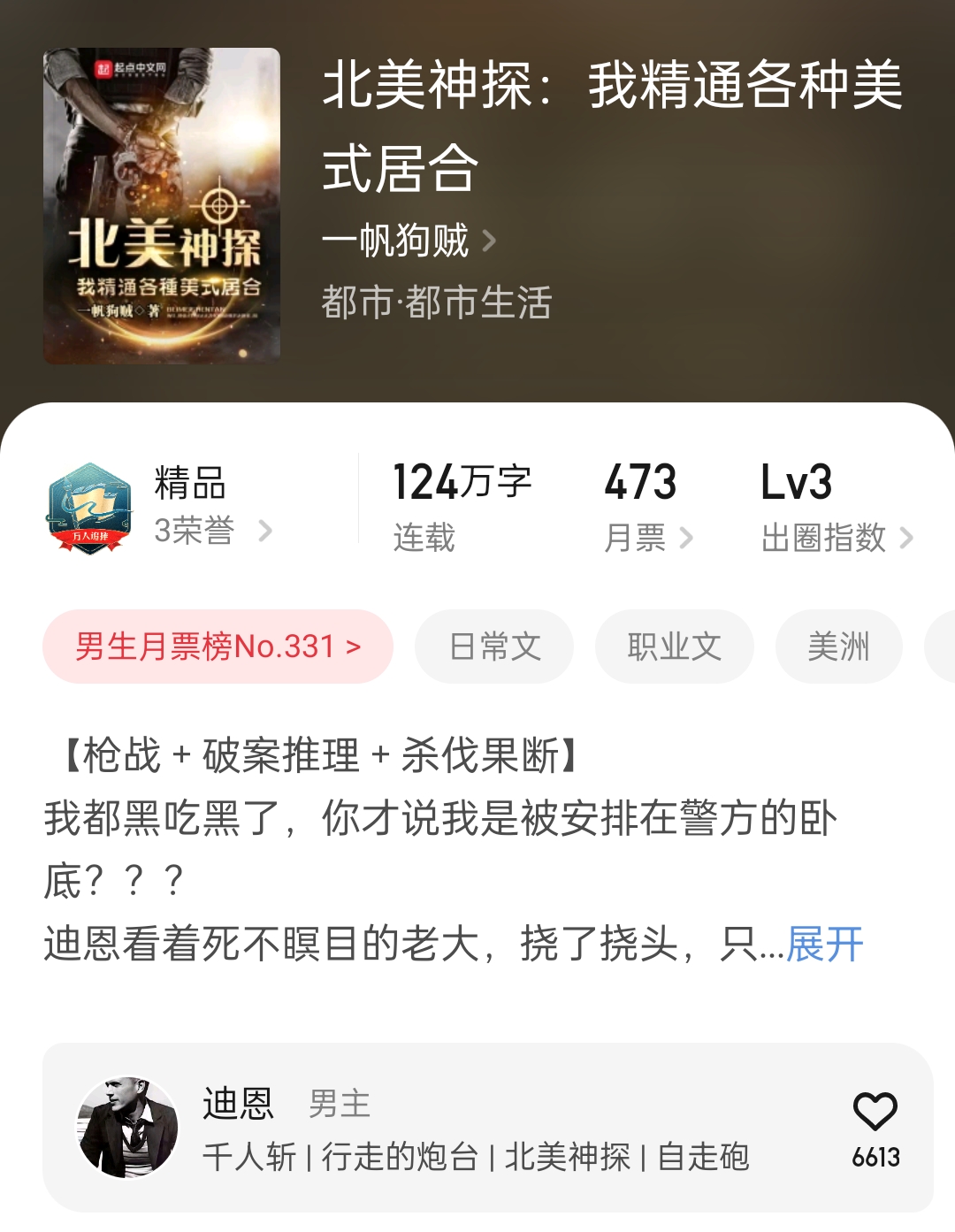Tap the 男主 label next to 迪恩
This screenshot has width=955, height=1232.
tap(339, 1104)
